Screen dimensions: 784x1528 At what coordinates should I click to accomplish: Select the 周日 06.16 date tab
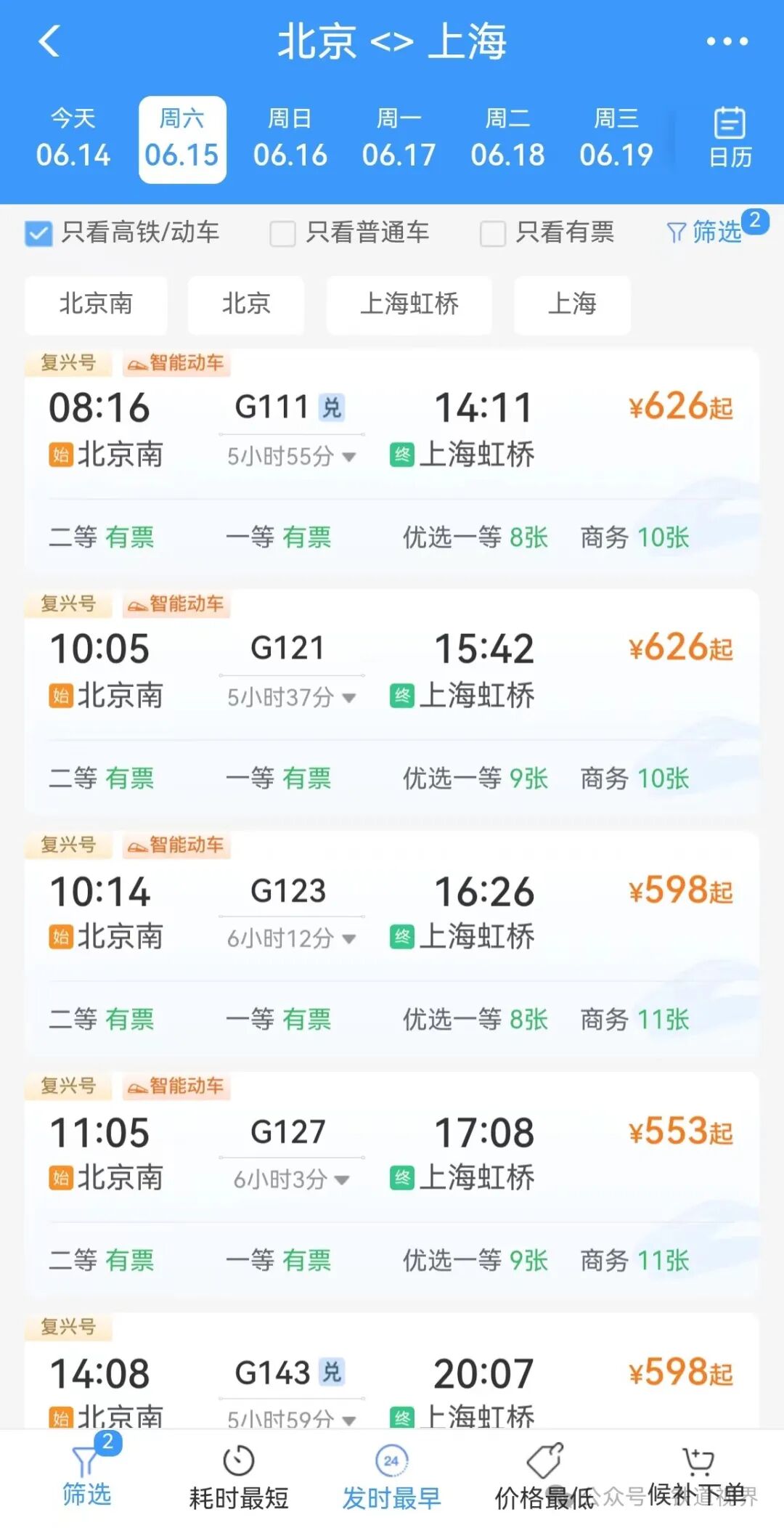point(290,139)
